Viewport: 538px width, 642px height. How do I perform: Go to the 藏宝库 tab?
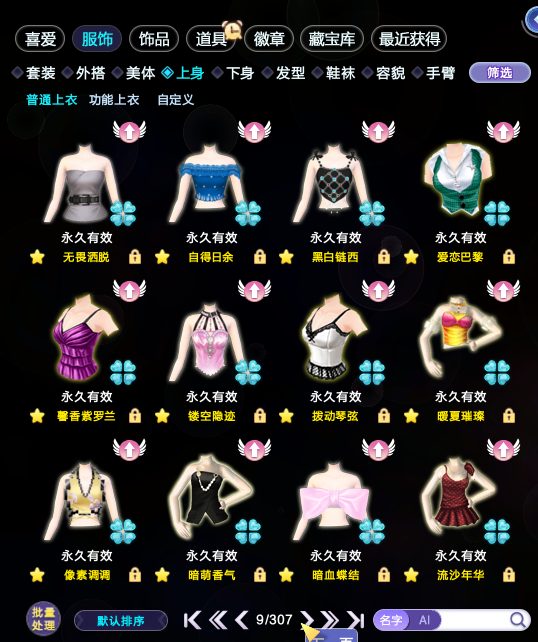pyautogui.click(x=332, y=39)
